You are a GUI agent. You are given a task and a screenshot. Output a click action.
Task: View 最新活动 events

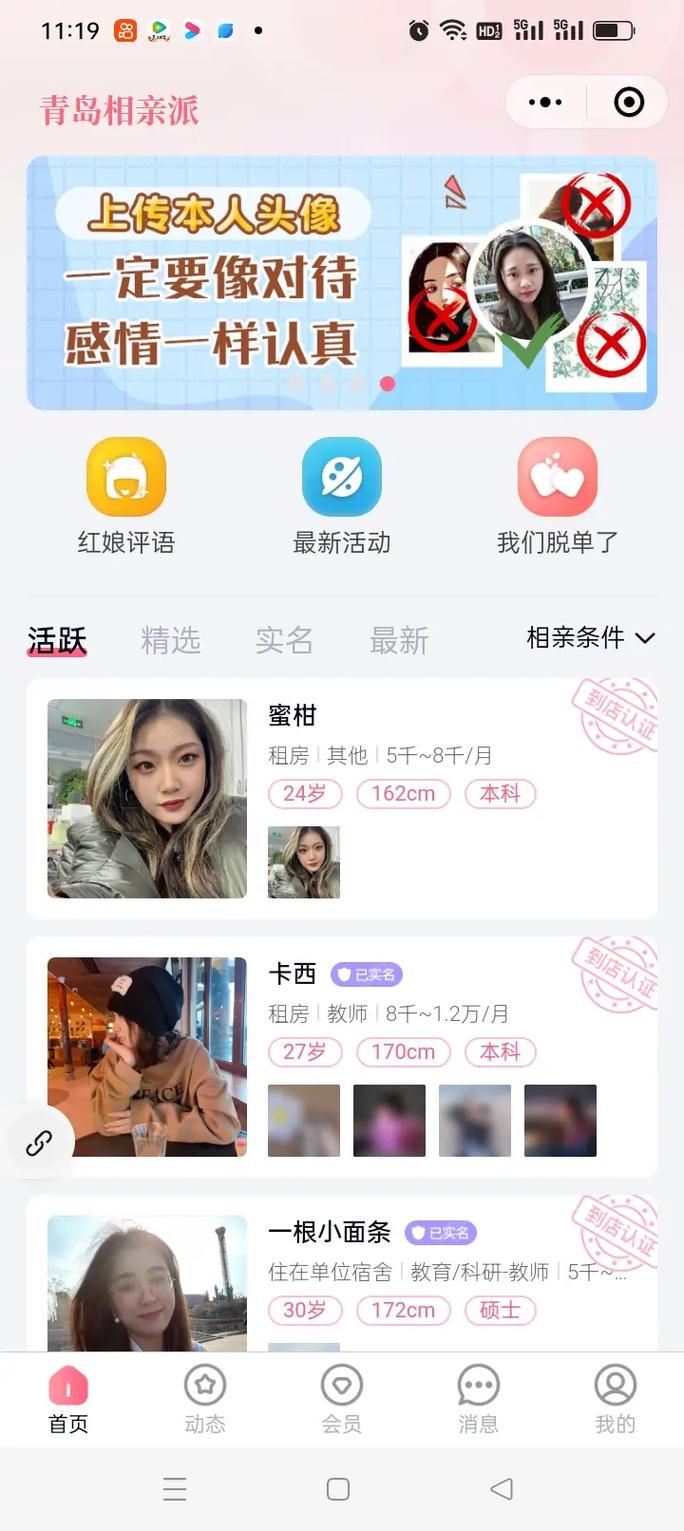pos(341,497)
